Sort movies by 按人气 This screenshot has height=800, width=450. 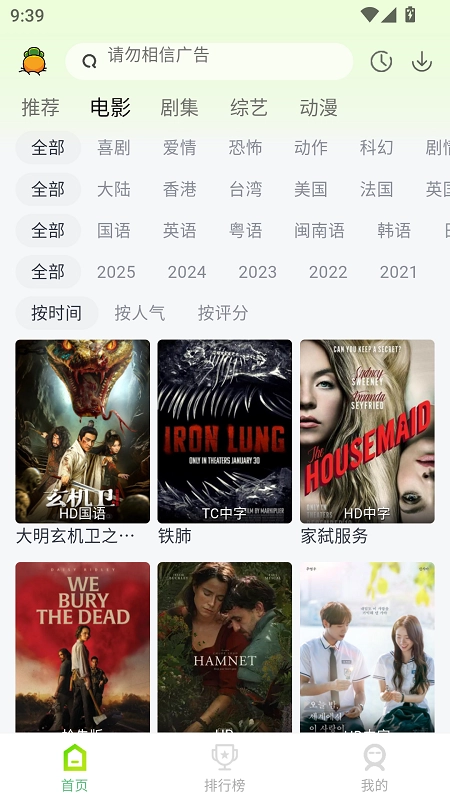[140, 313]
